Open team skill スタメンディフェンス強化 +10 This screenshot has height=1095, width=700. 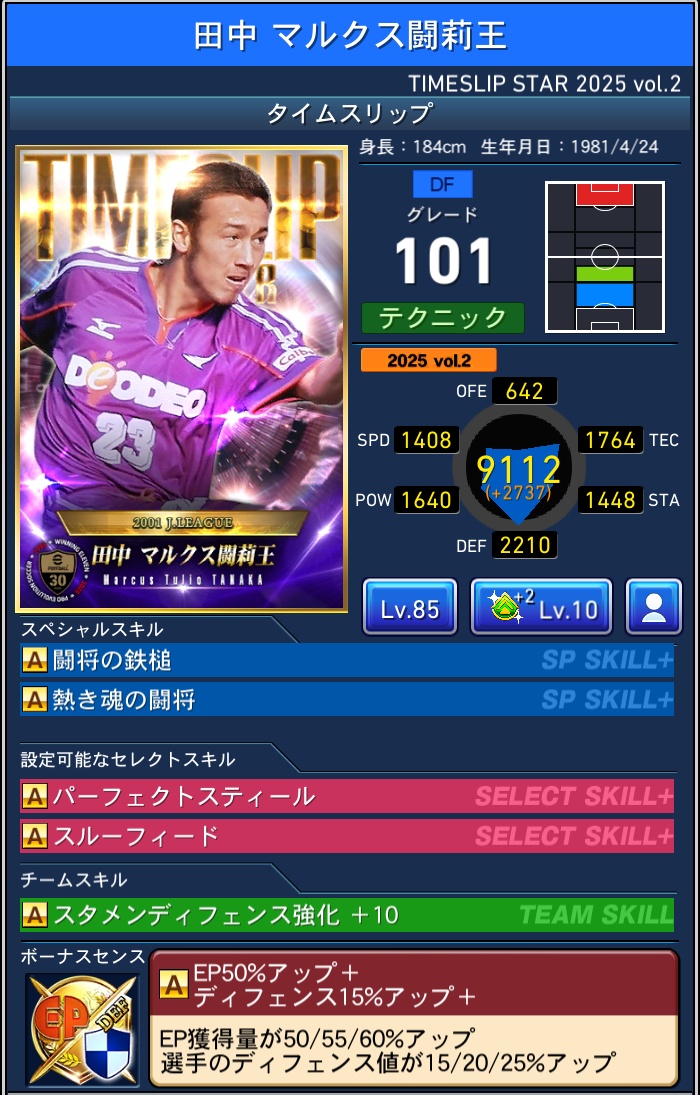(x=347, y=914)
